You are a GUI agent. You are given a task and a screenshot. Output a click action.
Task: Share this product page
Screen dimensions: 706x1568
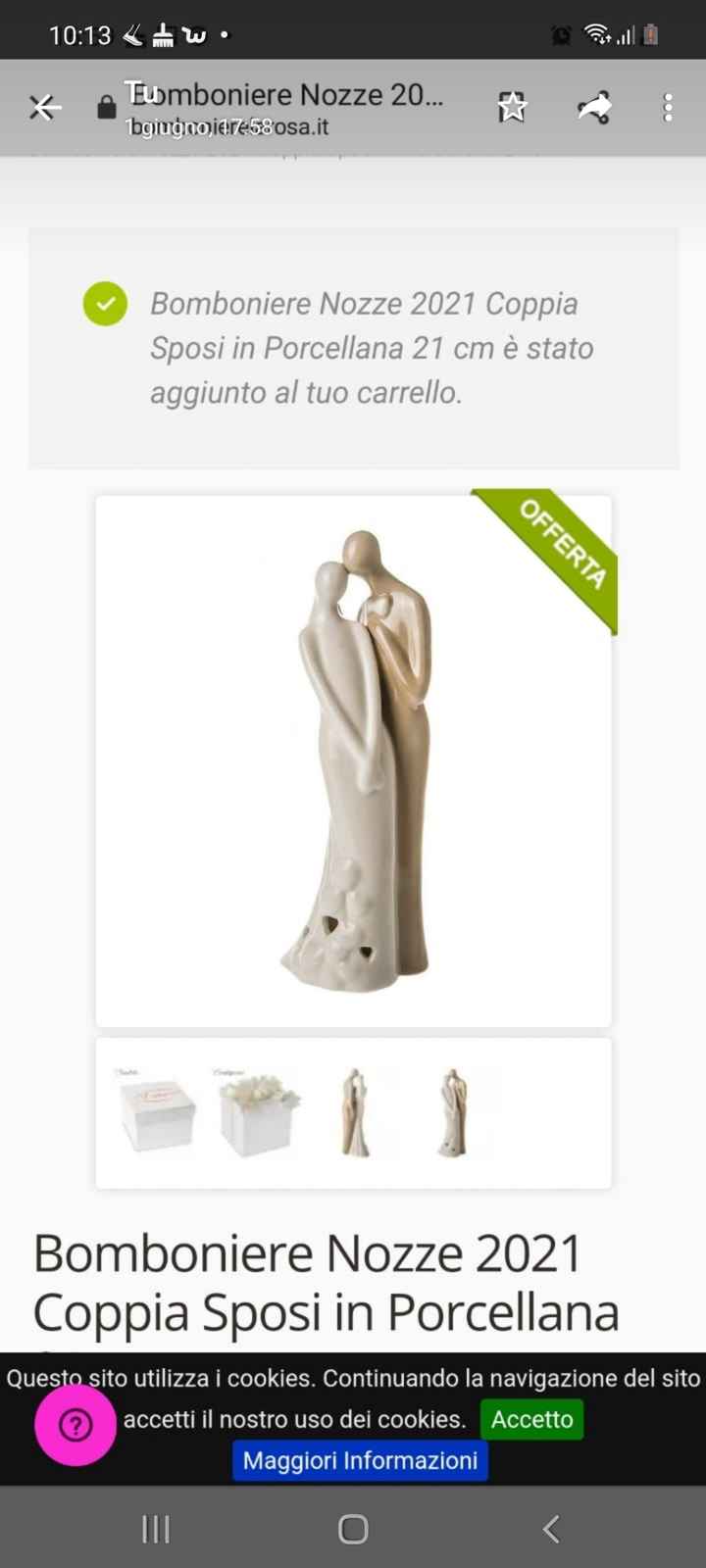[594, 108]
